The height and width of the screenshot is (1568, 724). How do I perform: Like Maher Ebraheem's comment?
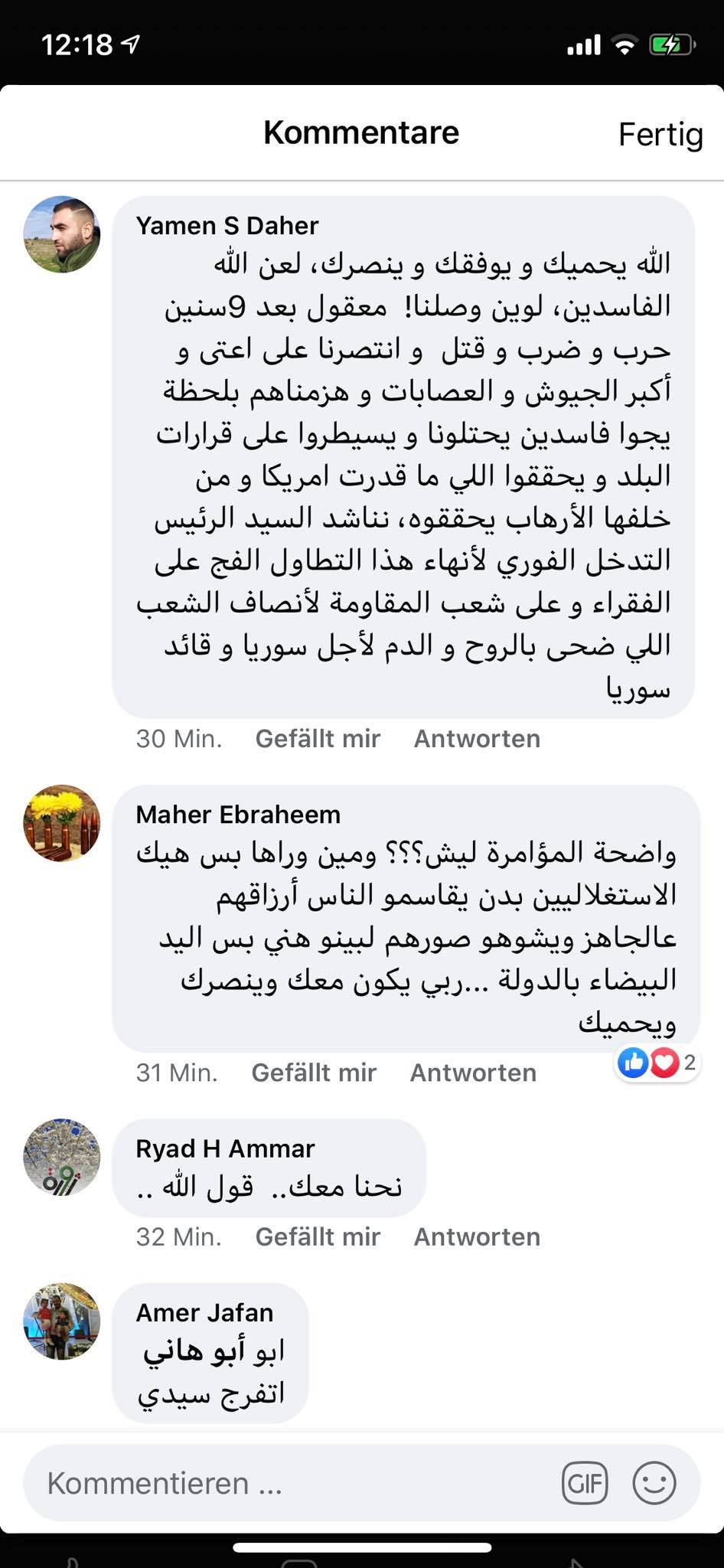click(314, 1072)
